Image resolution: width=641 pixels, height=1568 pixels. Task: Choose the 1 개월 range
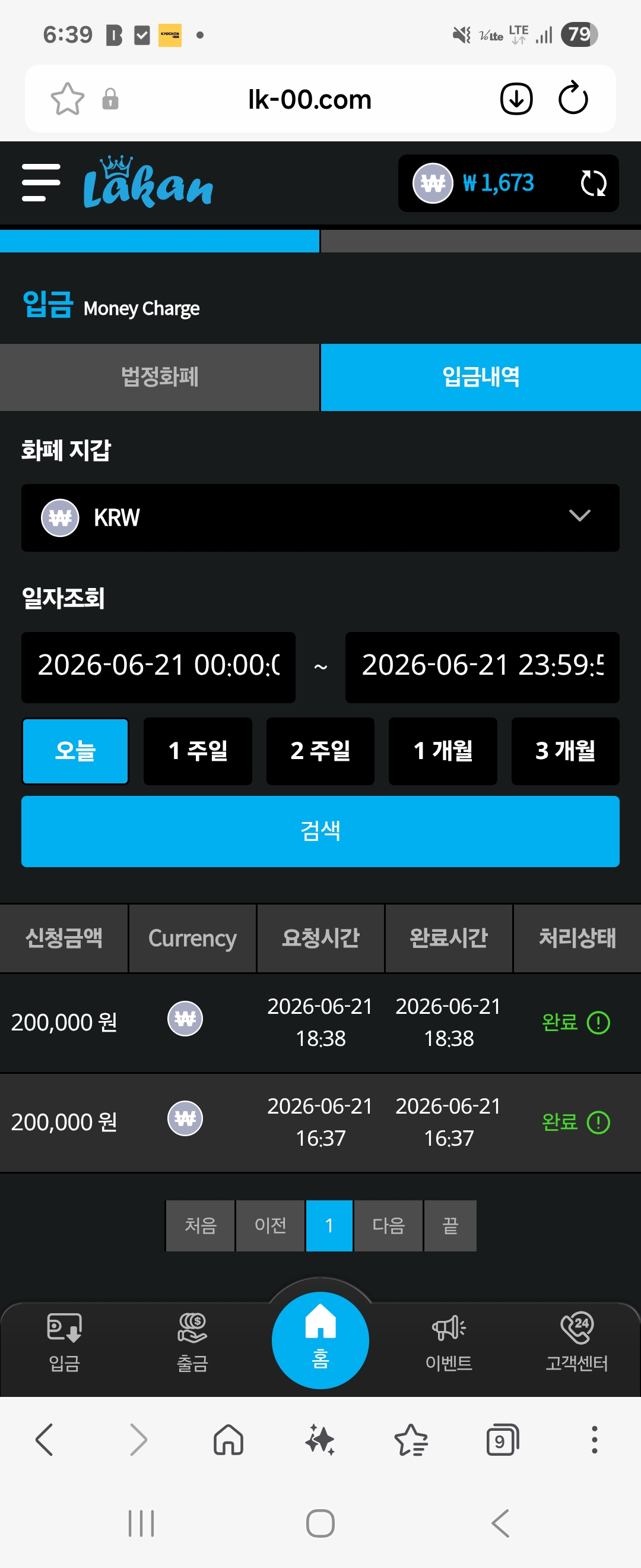pos(443,751)
